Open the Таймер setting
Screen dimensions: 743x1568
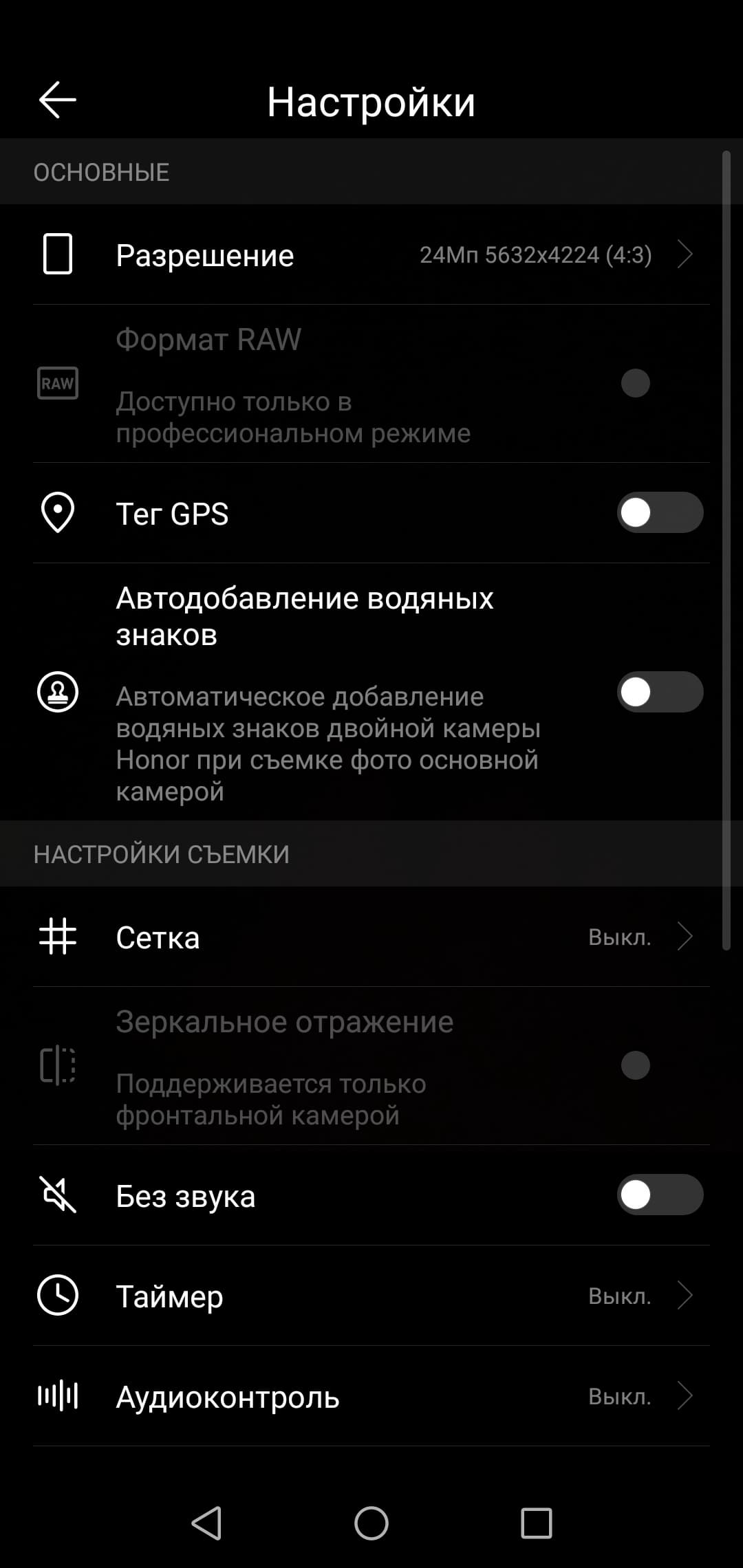(371, 1296)
